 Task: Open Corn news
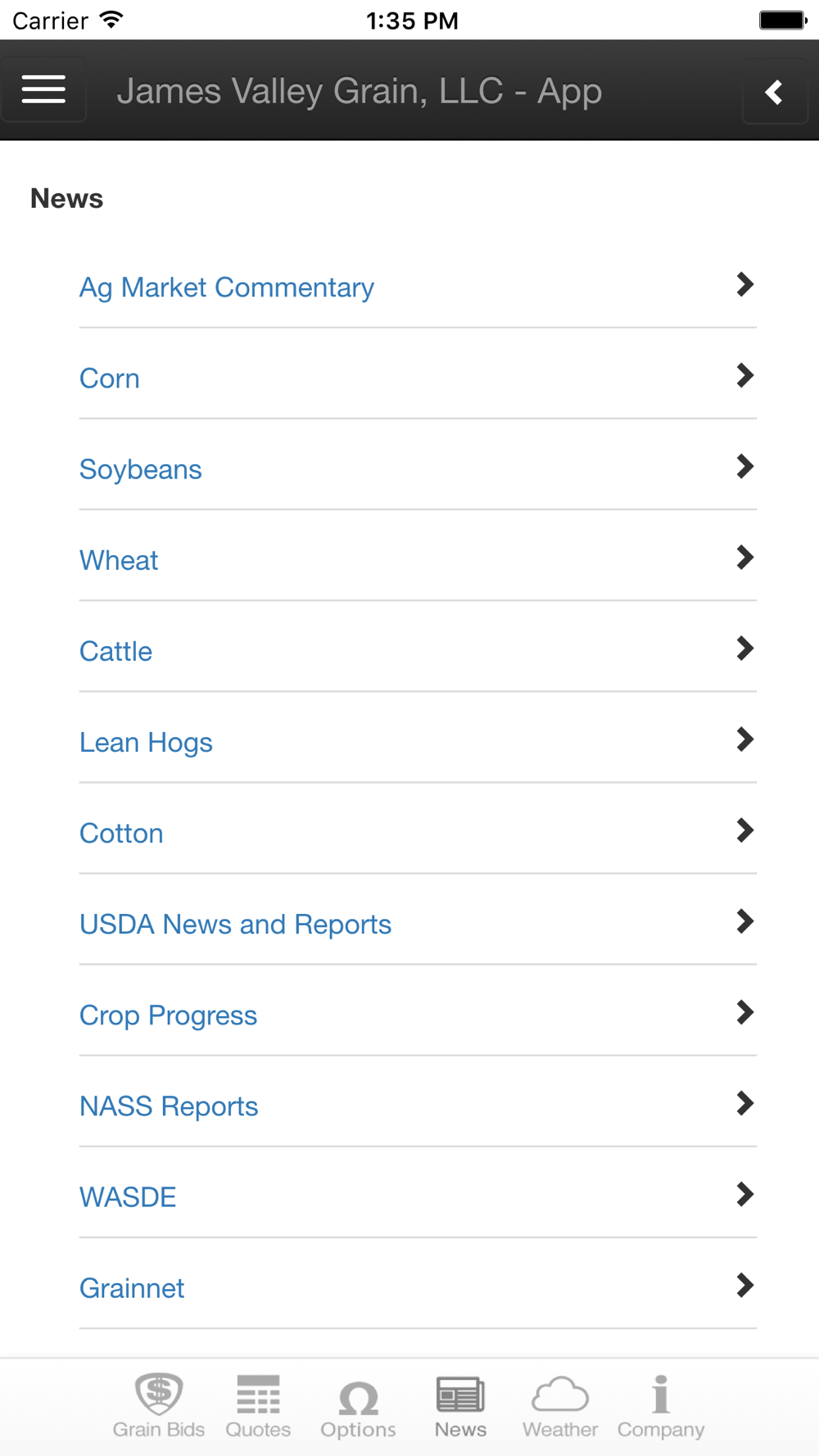point(418,378)
